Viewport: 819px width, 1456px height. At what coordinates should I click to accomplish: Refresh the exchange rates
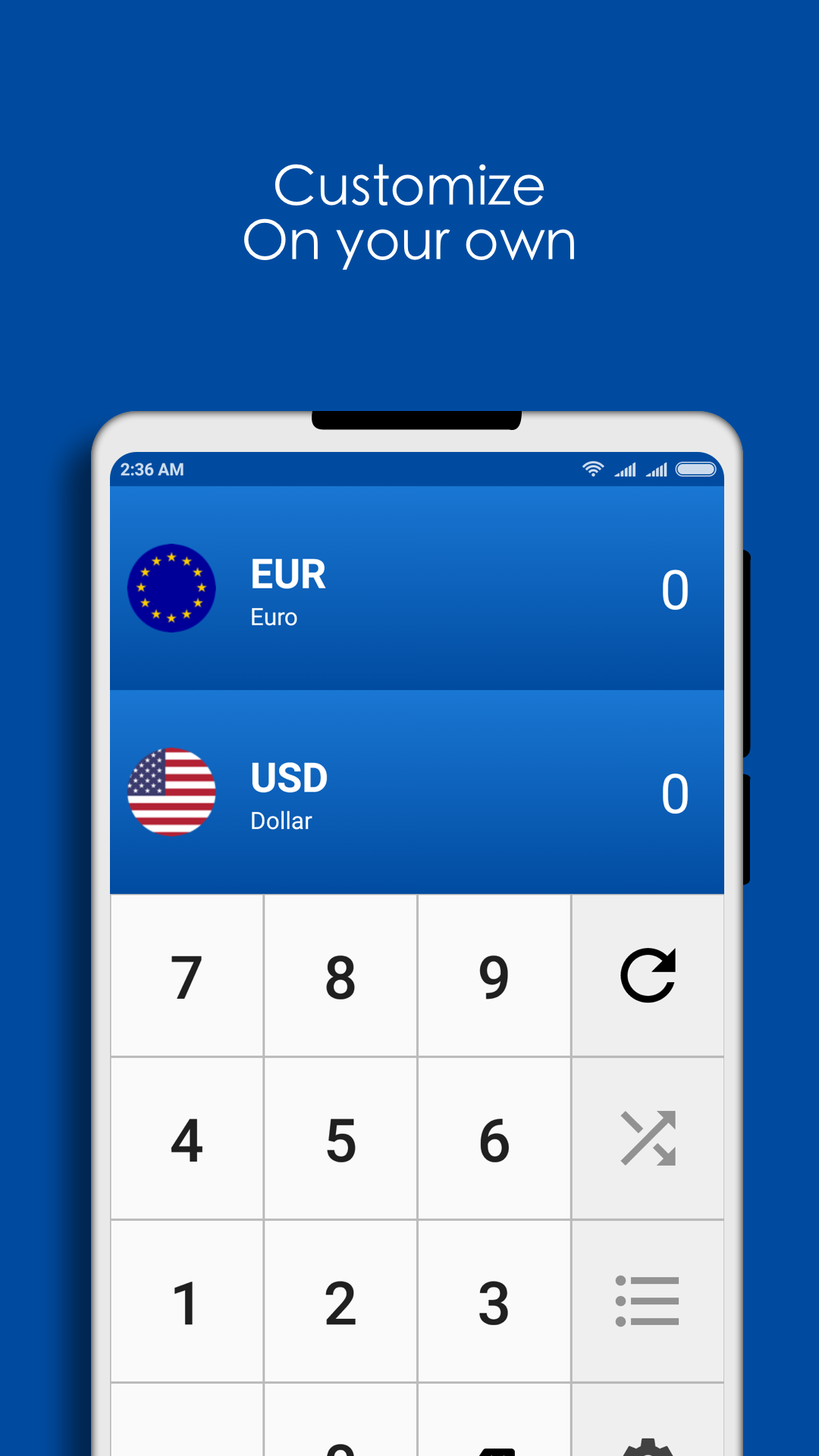[x=647, y=977]
